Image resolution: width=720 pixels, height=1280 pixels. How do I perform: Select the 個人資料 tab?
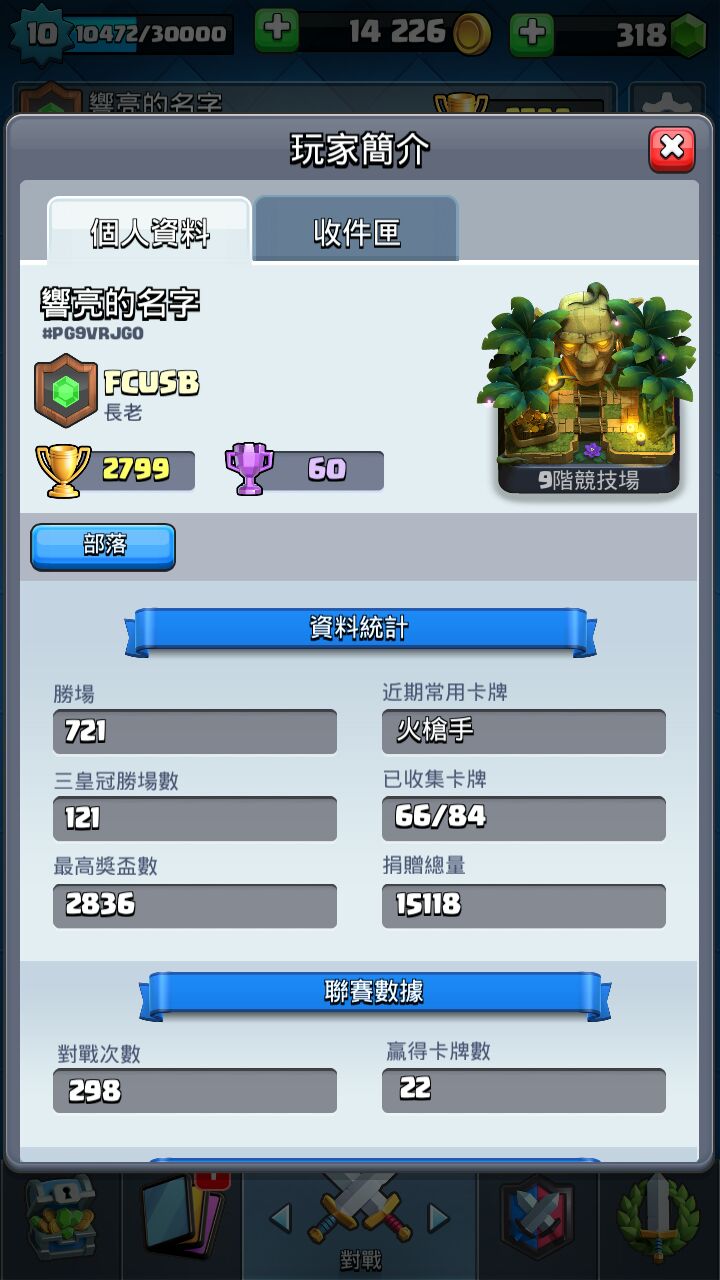click(x=149, y=230)
